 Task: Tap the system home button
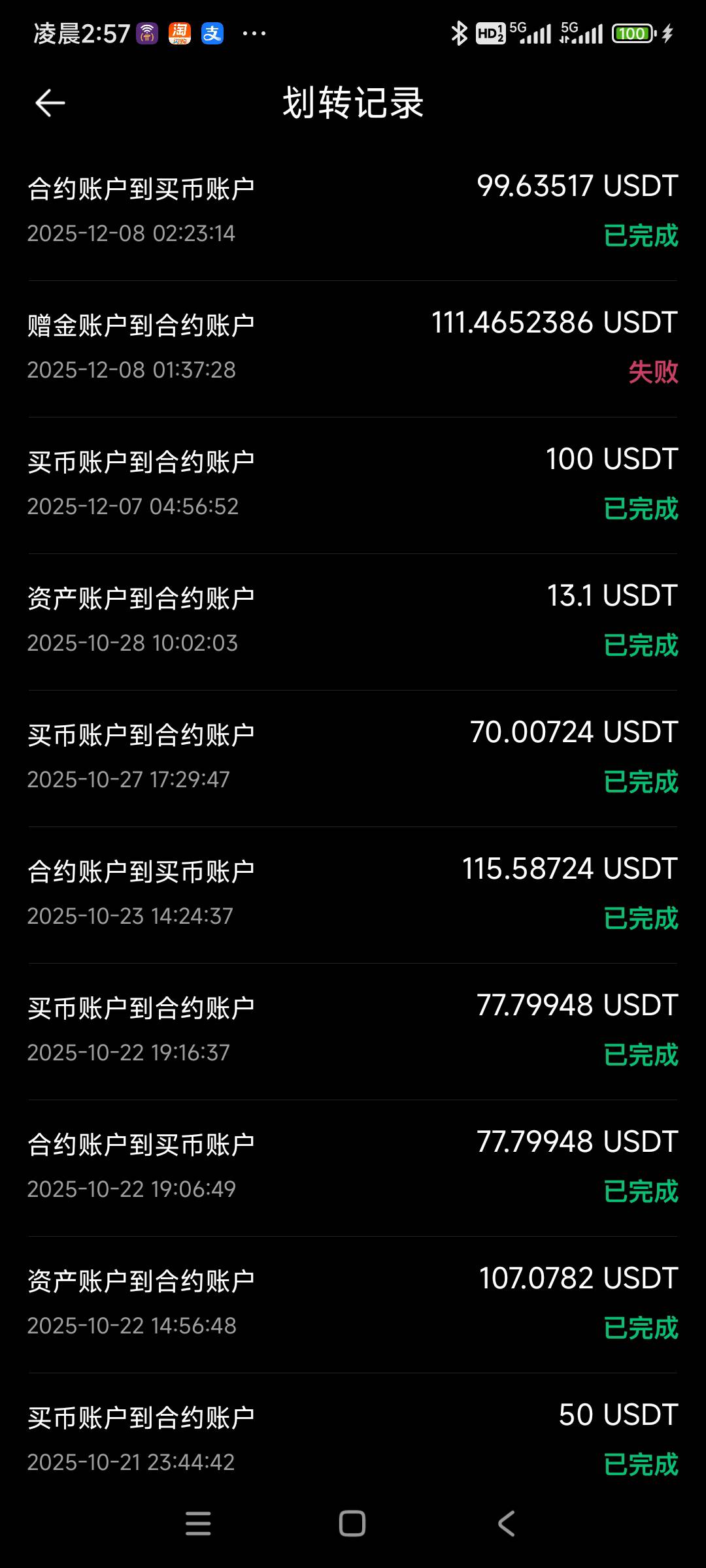[x=352, y=1524]
